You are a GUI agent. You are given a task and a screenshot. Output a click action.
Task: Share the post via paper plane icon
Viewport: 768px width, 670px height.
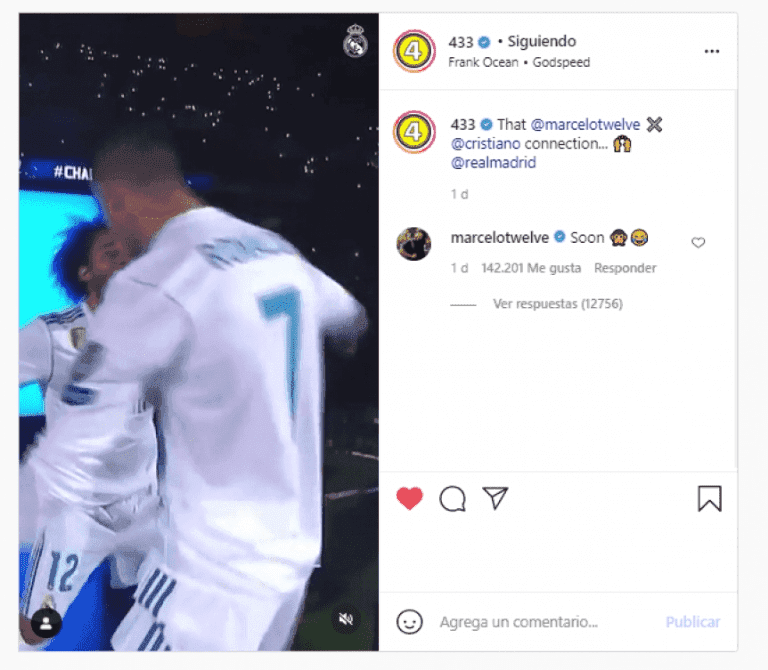[495, 498]
